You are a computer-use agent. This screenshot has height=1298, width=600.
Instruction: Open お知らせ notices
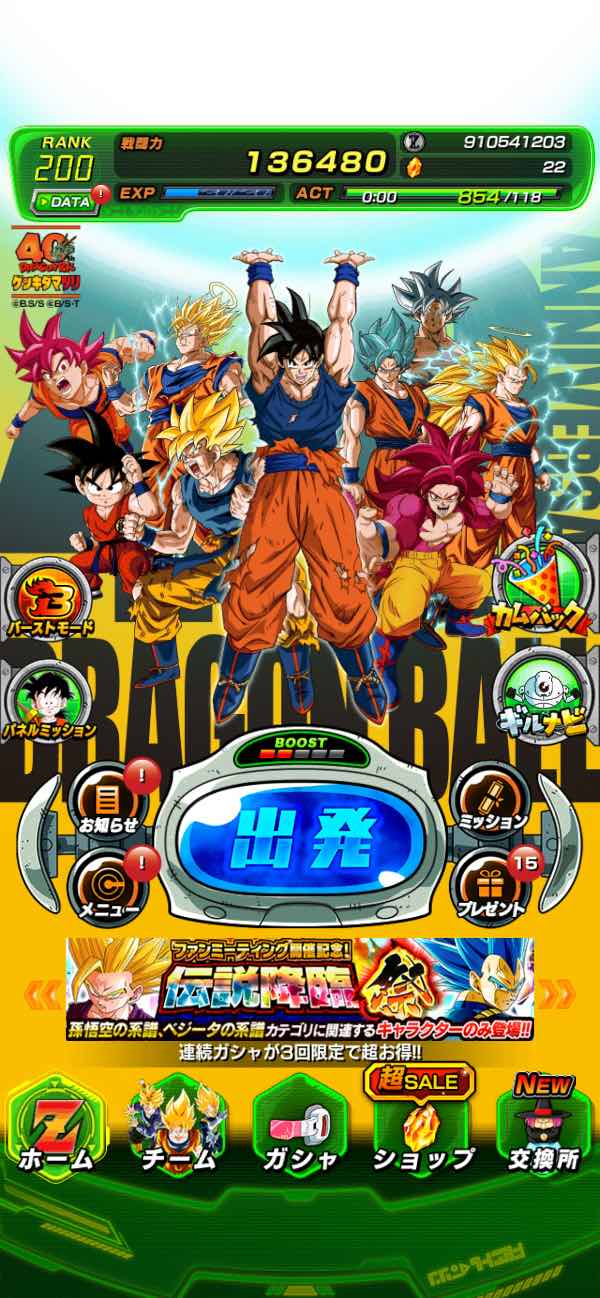pyautogui.click(x=103, y=801)
